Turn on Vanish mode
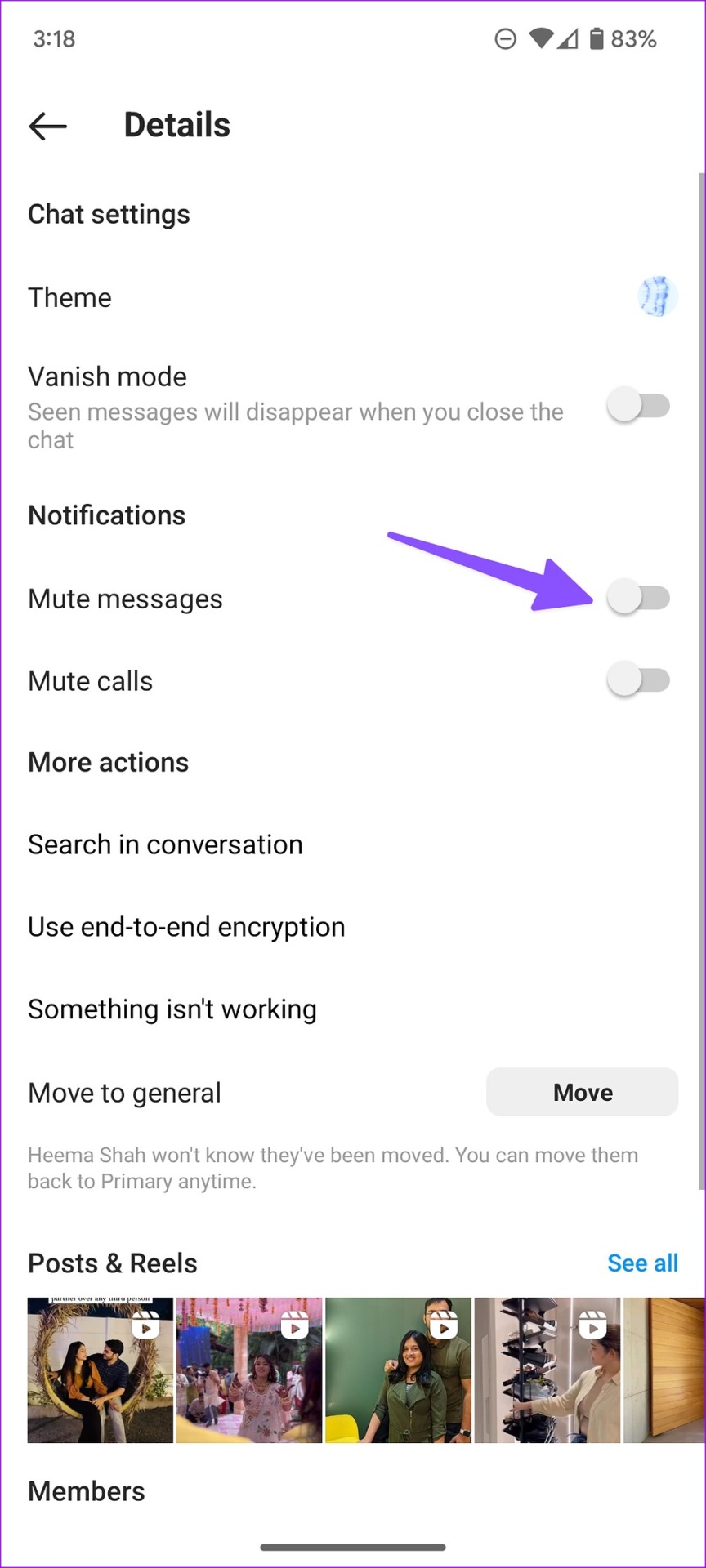The width and height of the screenshot is (706, 1568). 639,406
